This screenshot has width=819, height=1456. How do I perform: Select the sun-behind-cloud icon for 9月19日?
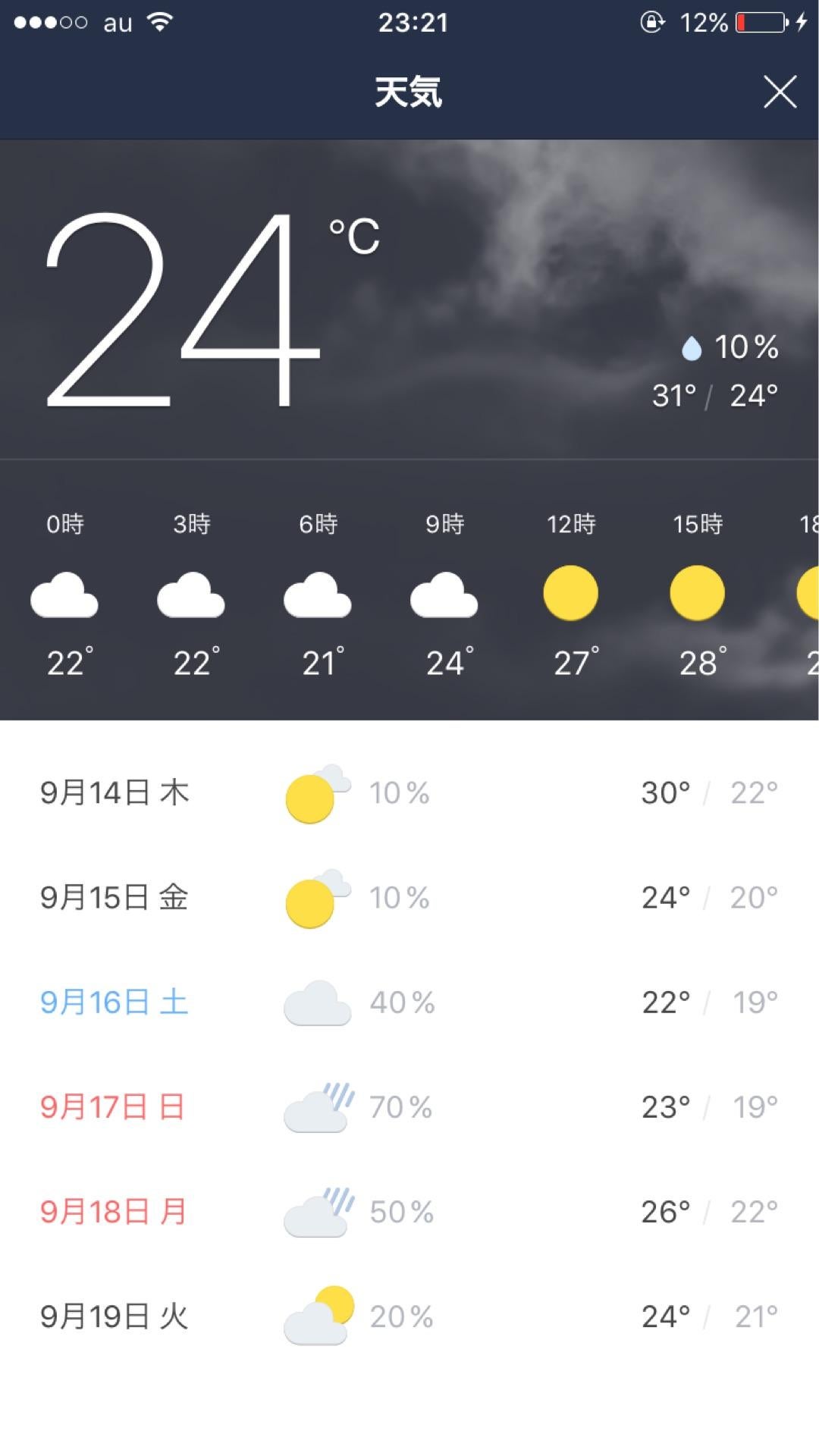click(318, 1316)
